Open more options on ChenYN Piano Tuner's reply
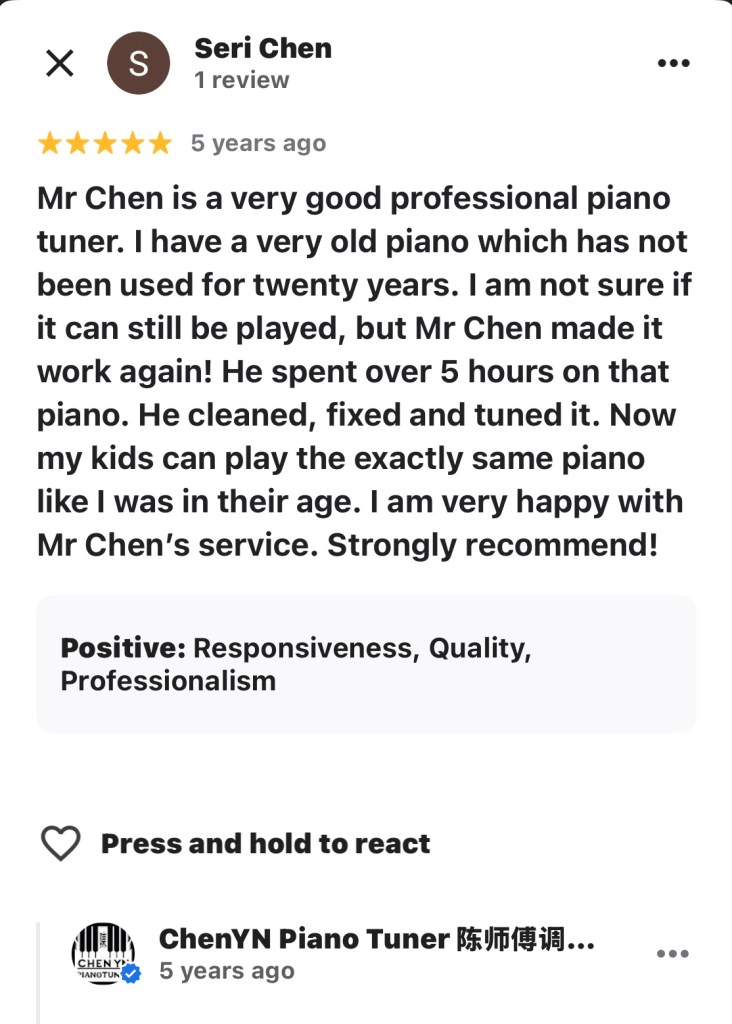Screen dimensions: 732x1024 672,954
